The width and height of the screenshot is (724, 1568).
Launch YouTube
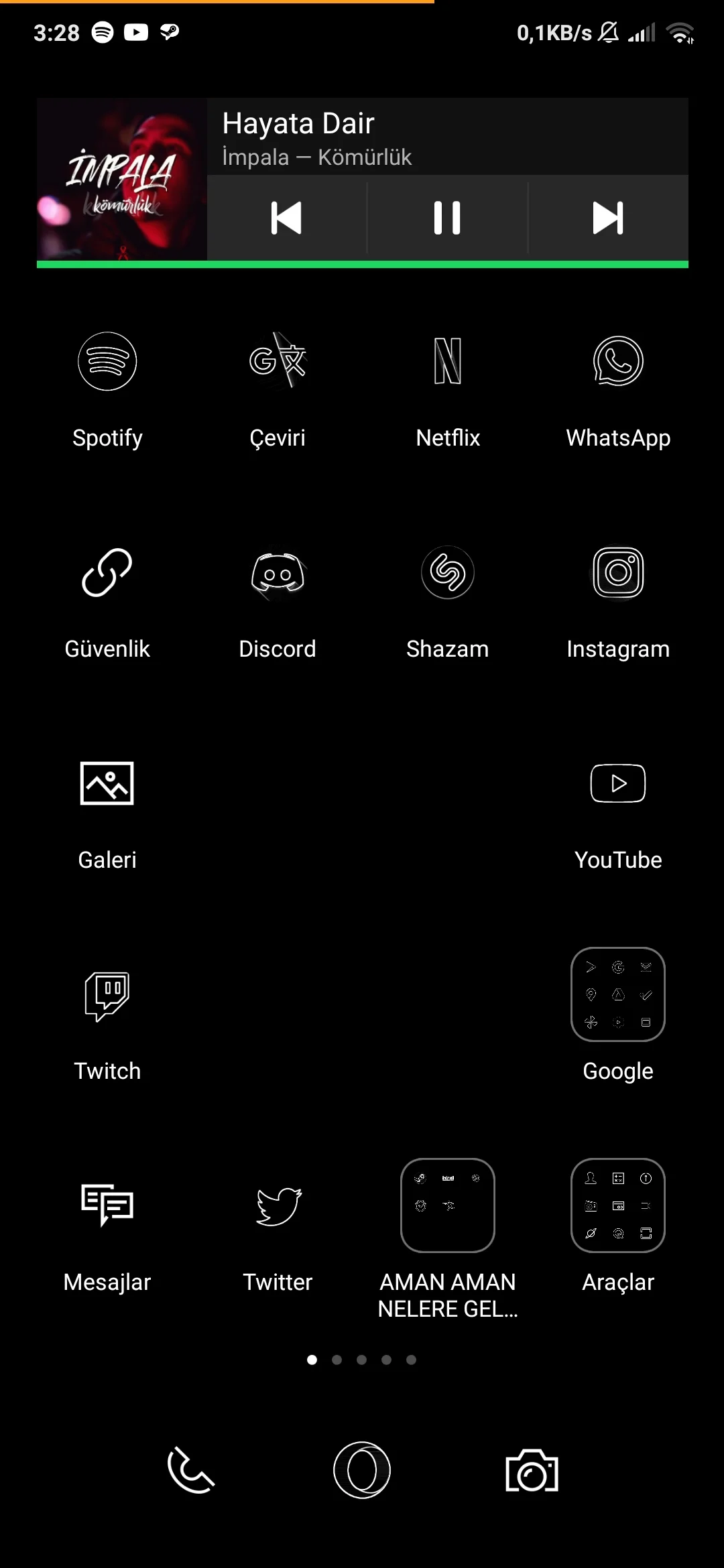point(618,784)
